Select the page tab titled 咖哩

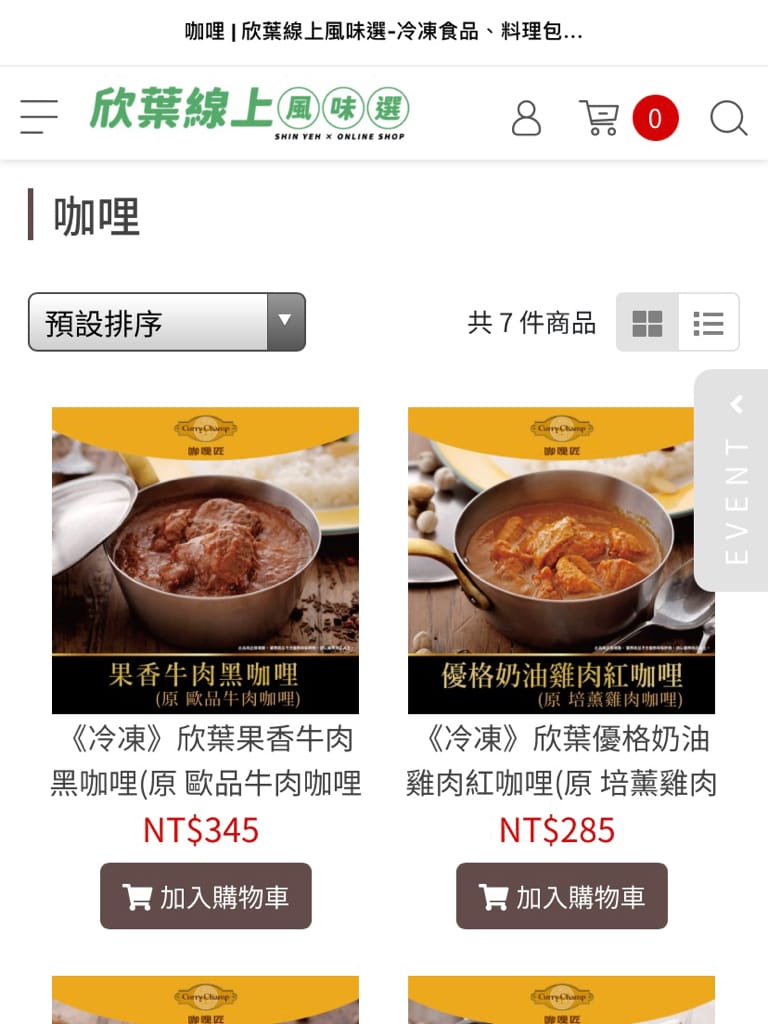tap(384, 32)
